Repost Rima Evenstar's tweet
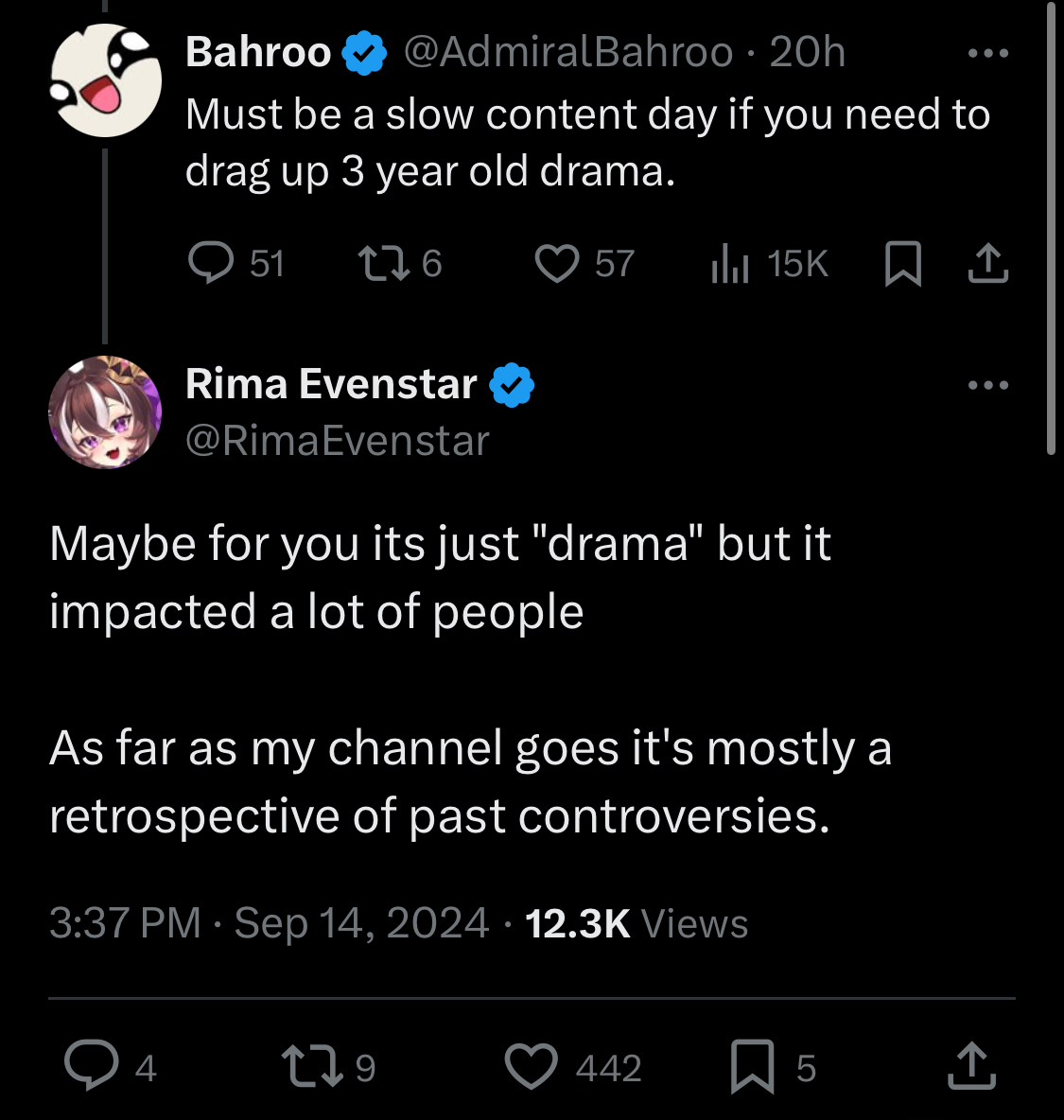The width and height of the screenshot is (1064, 1120). point(313,1066)
